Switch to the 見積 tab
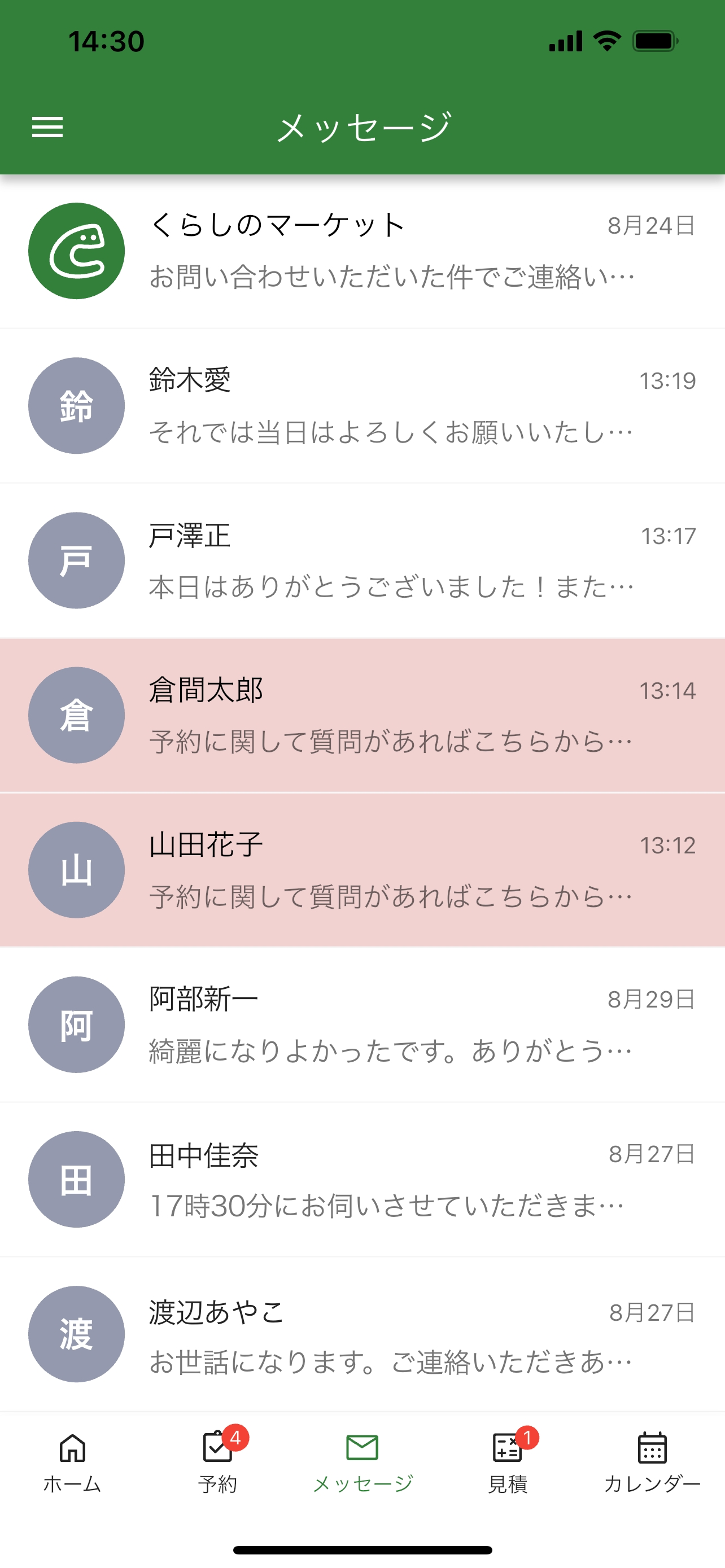 (x=507, y=1462)
